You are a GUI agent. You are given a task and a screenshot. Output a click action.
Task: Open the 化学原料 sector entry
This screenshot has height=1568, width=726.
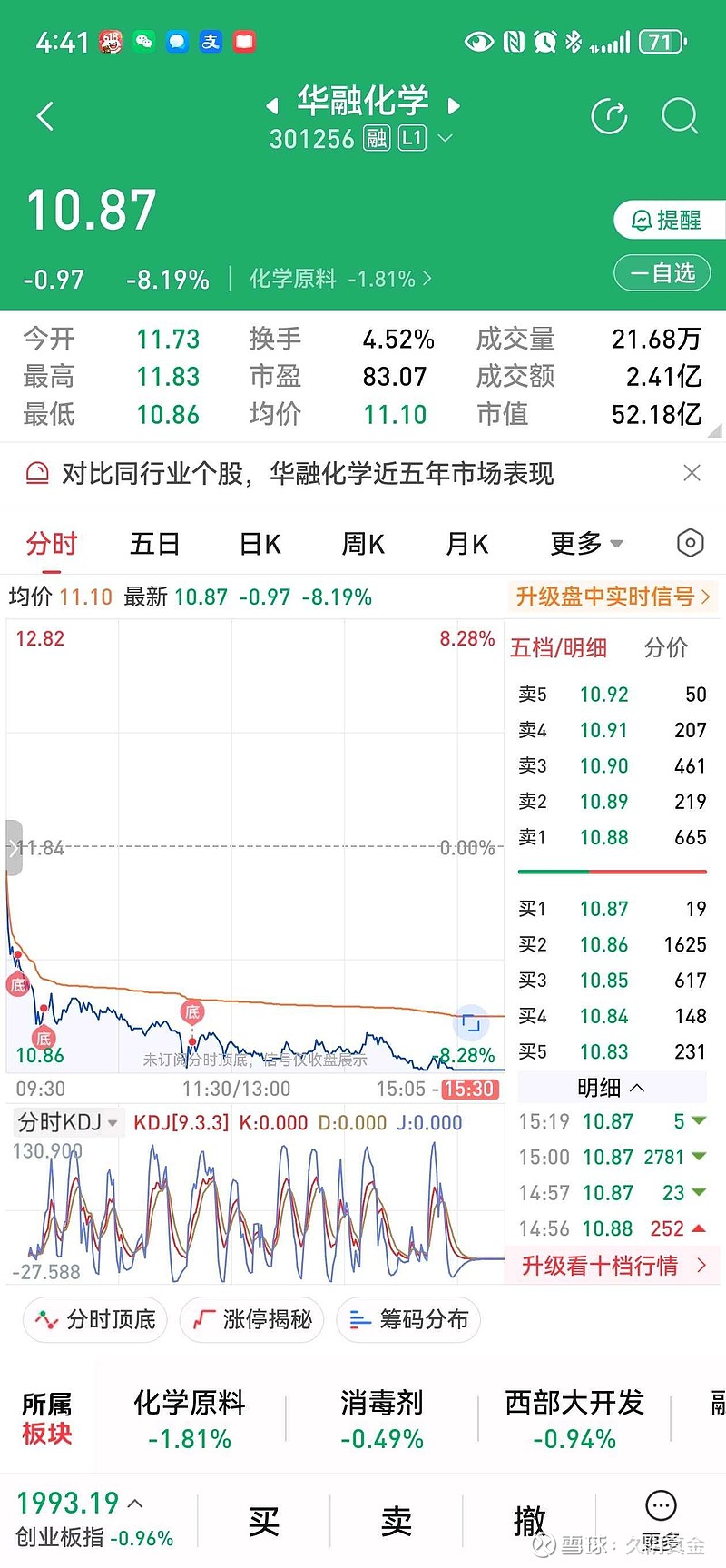click(190, 1420)
